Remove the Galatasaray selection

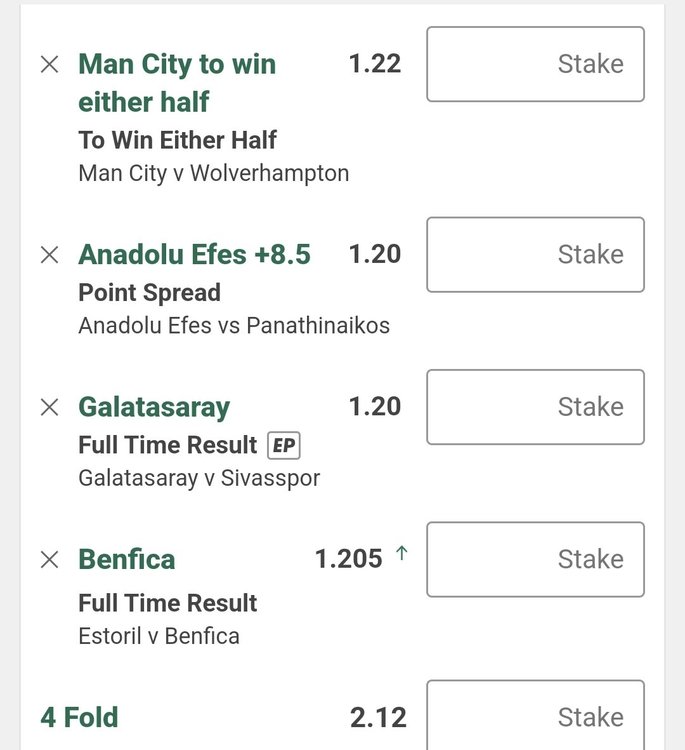(x=49, y=407)
